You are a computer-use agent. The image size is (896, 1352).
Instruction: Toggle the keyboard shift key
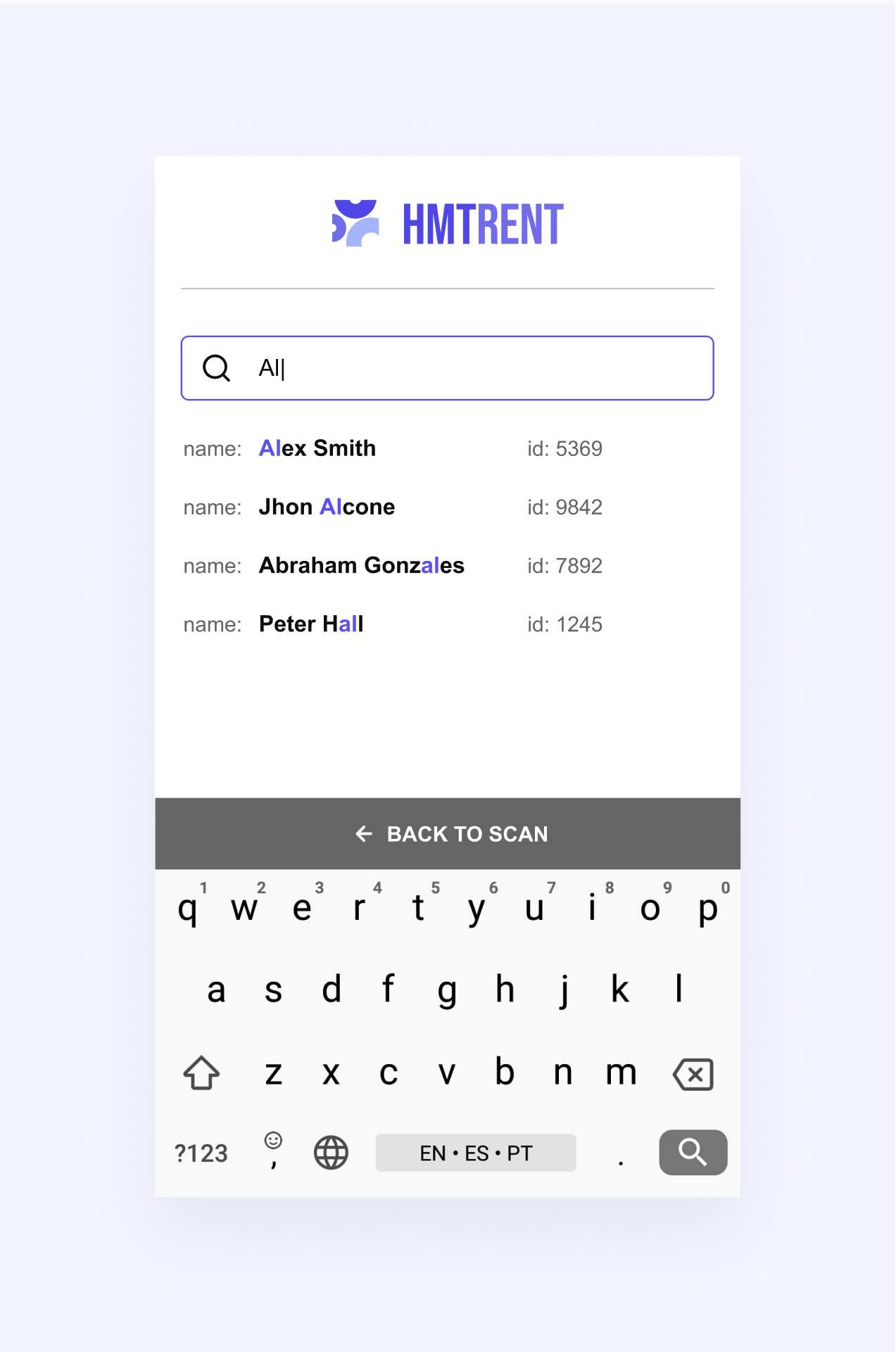(x=202, y=1074)
